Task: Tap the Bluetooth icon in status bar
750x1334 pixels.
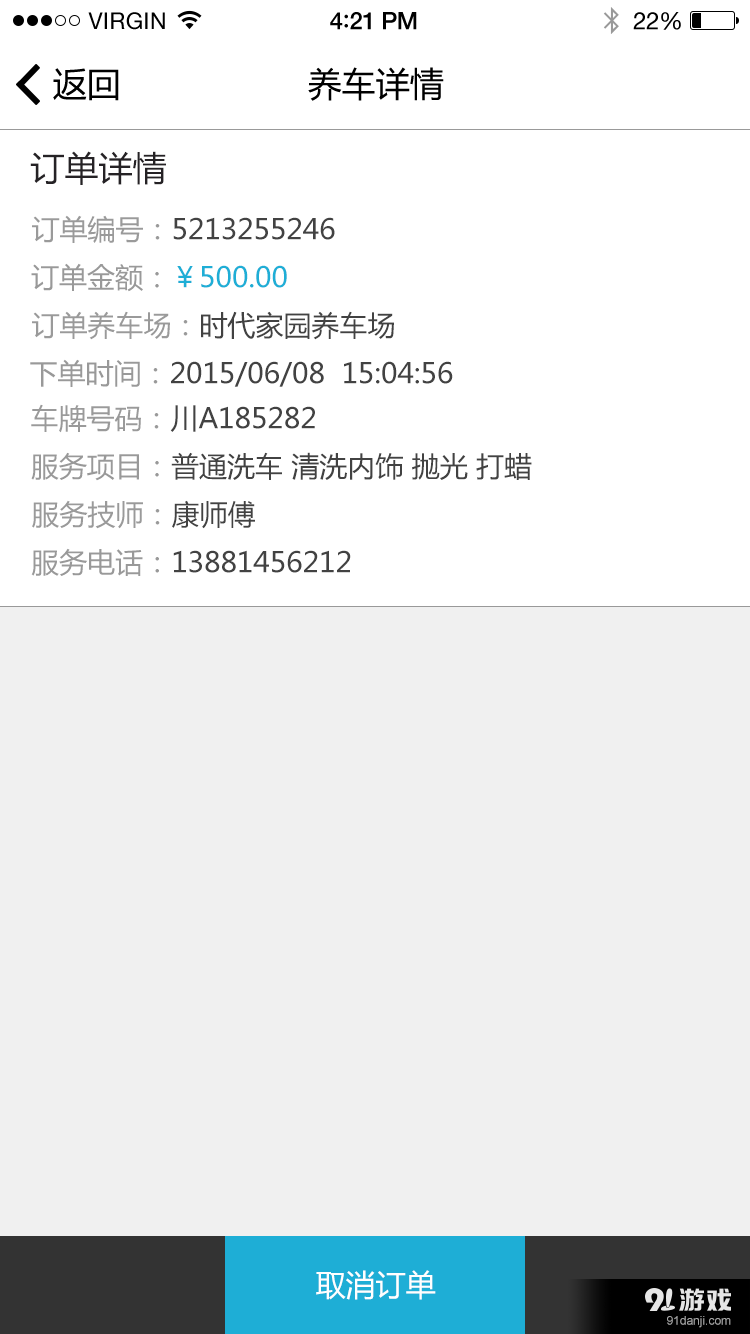Action: (611, 19)
